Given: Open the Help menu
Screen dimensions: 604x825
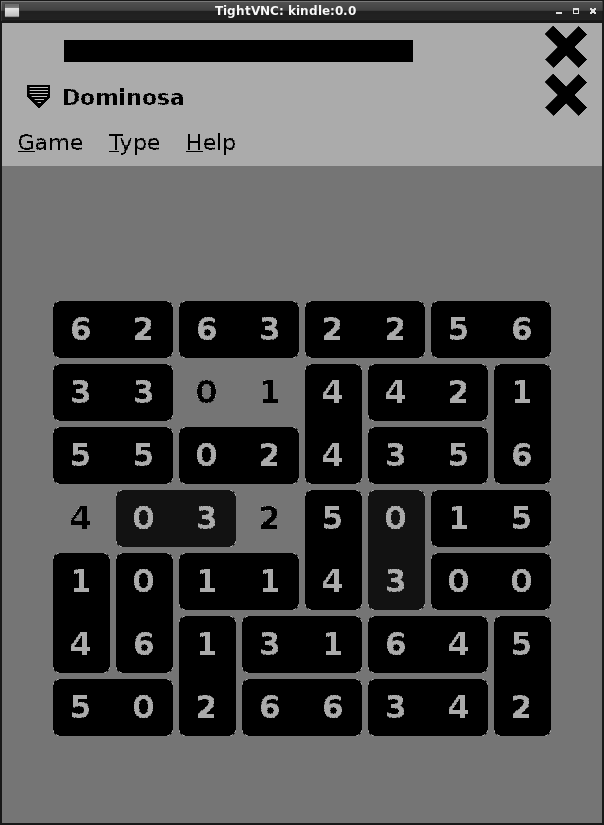Looking at the screenshot, I should point(211,143).
